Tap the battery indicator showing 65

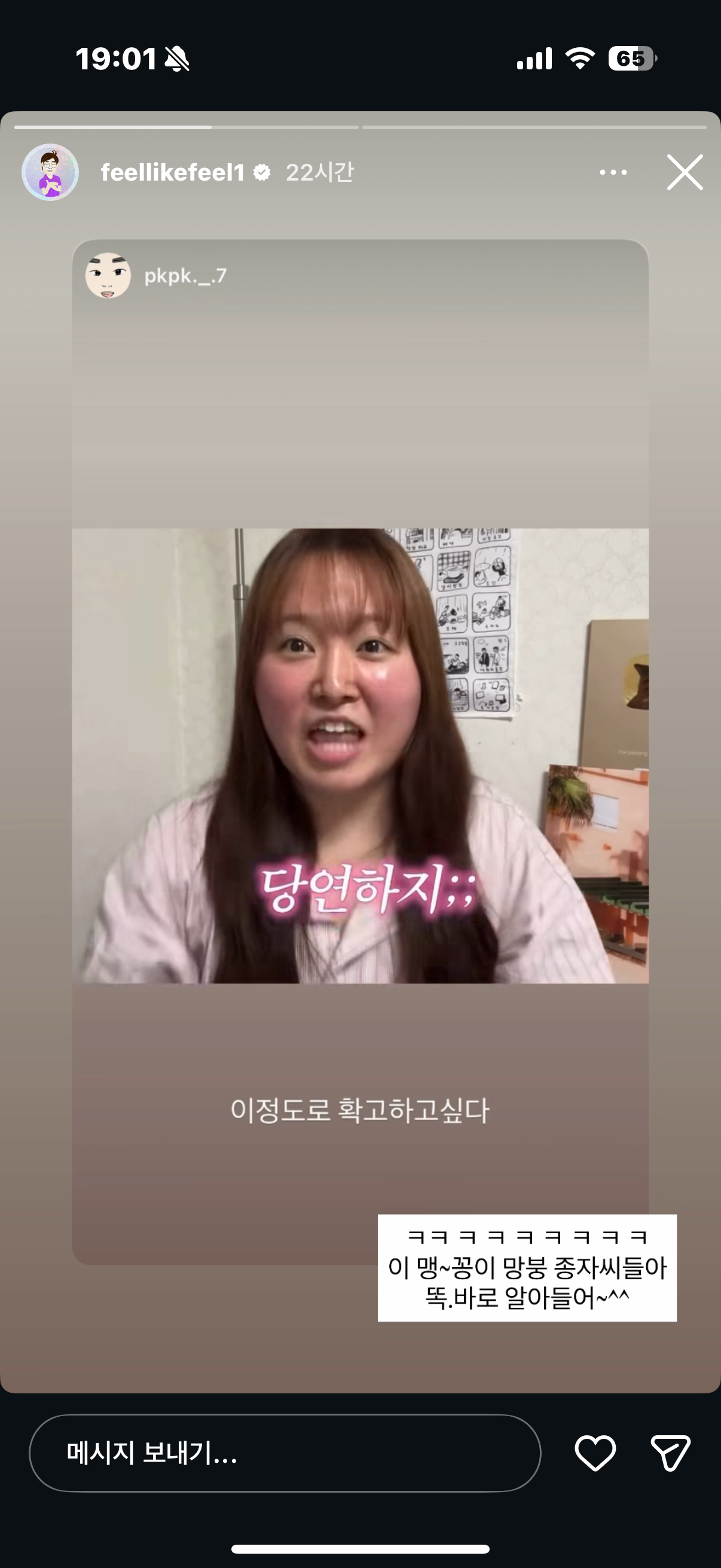[633, 59]
